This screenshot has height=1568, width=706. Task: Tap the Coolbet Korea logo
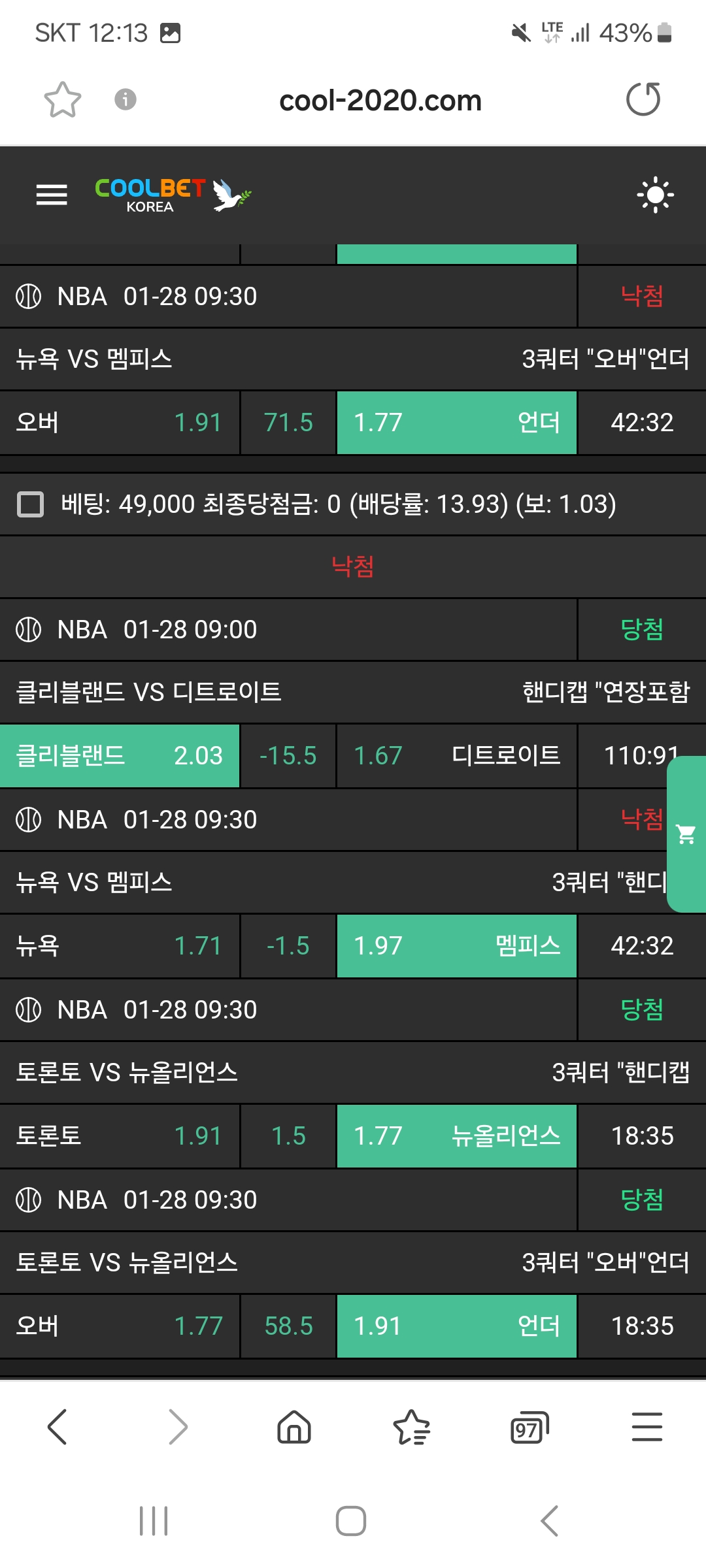tap(173, 195)
